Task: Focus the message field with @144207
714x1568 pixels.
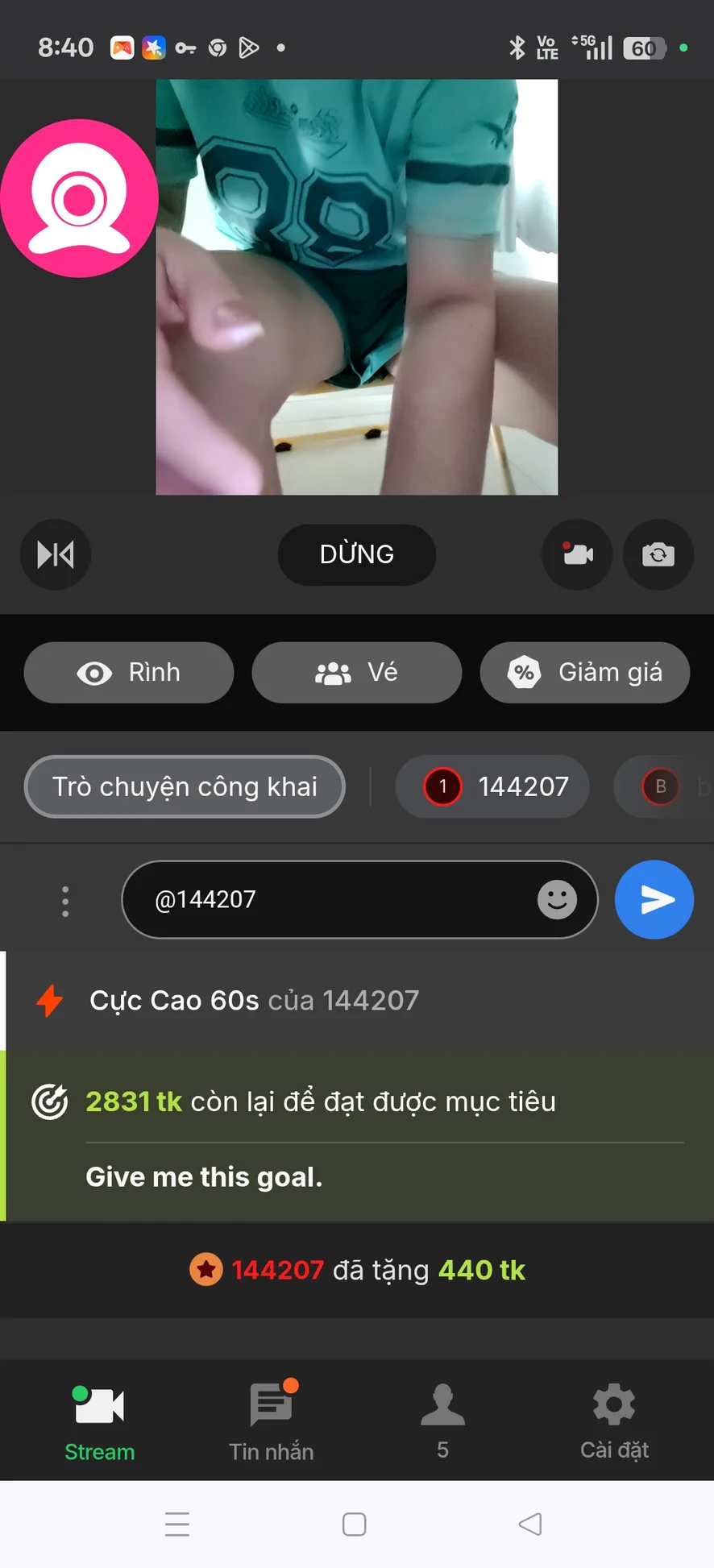Action: pos(338,899)
